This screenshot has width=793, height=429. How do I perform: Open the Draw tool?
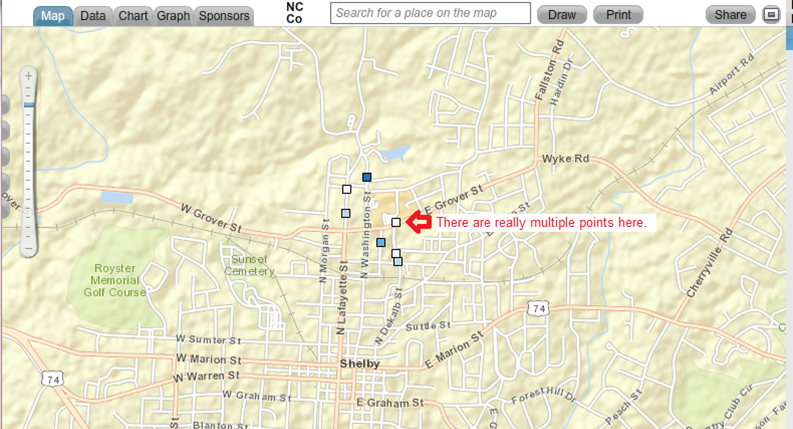pos(562,15)
